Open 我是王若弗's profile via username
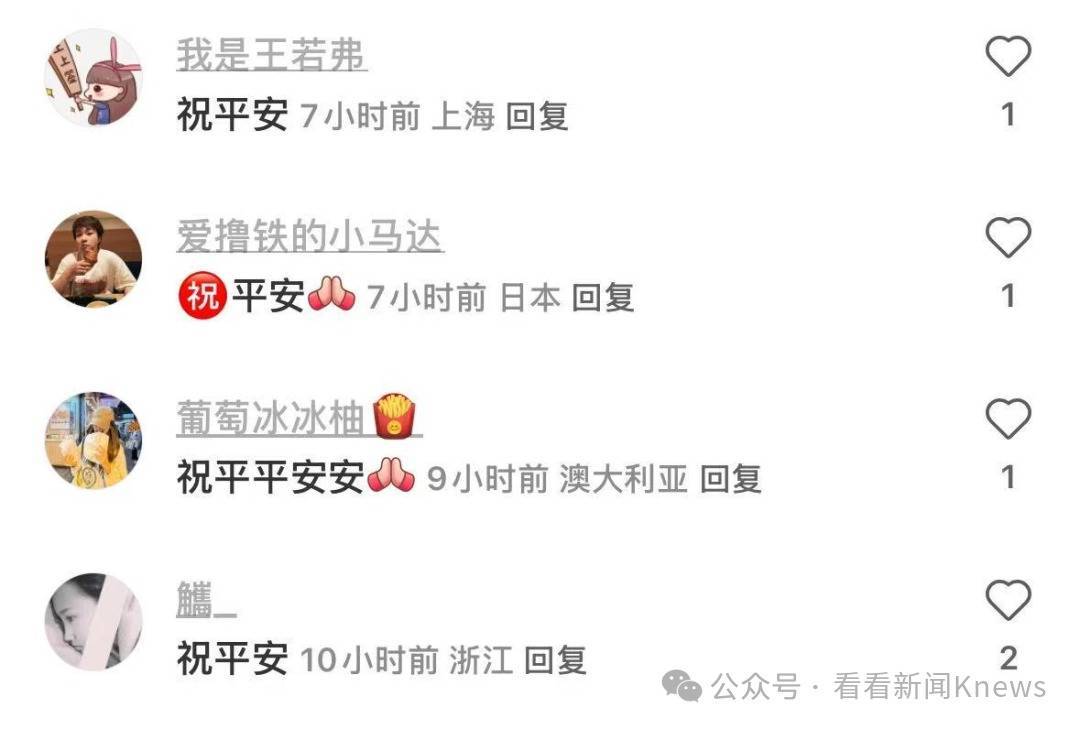1080x729 pixels. click(x=272, y=56)
